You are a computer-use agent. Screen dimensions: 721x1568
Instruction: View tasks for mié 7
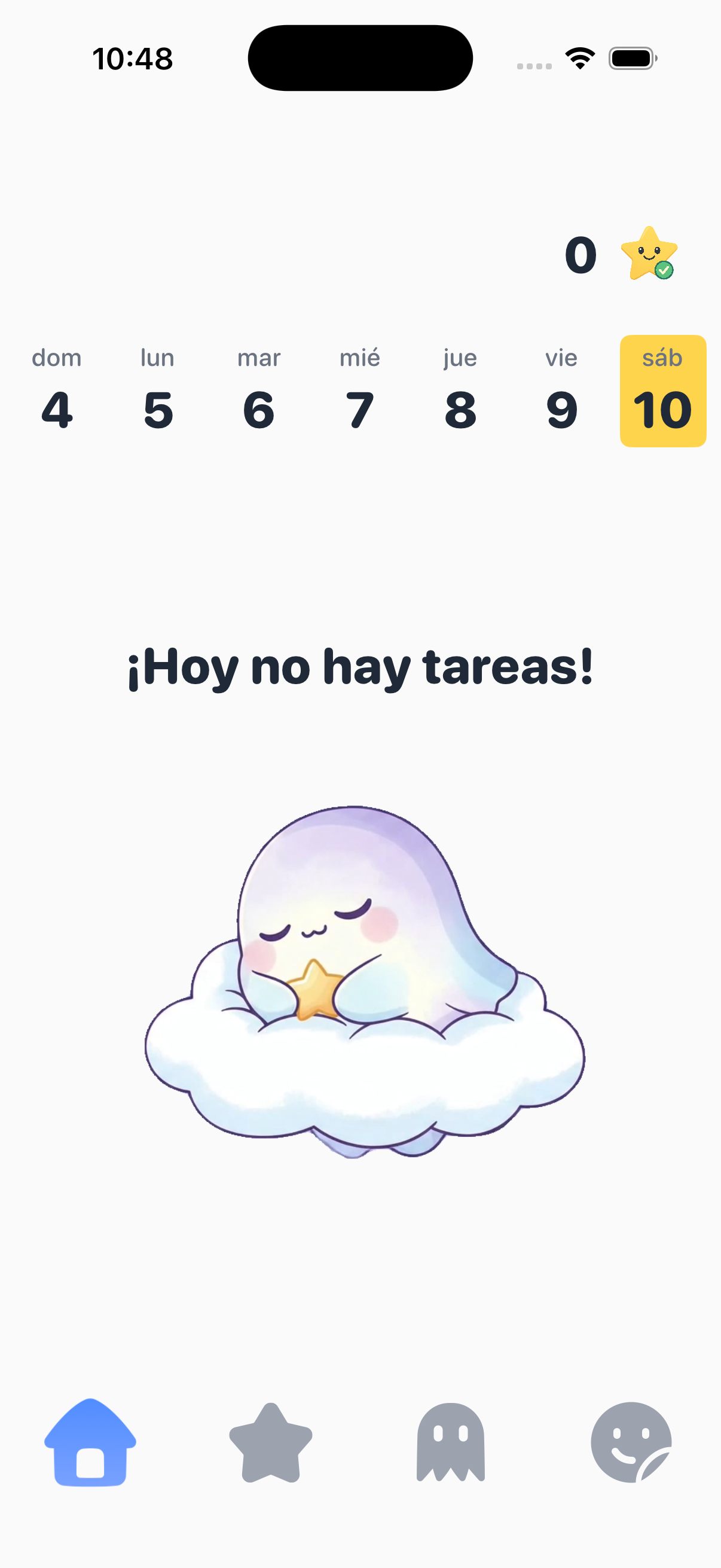click(359, 391)
